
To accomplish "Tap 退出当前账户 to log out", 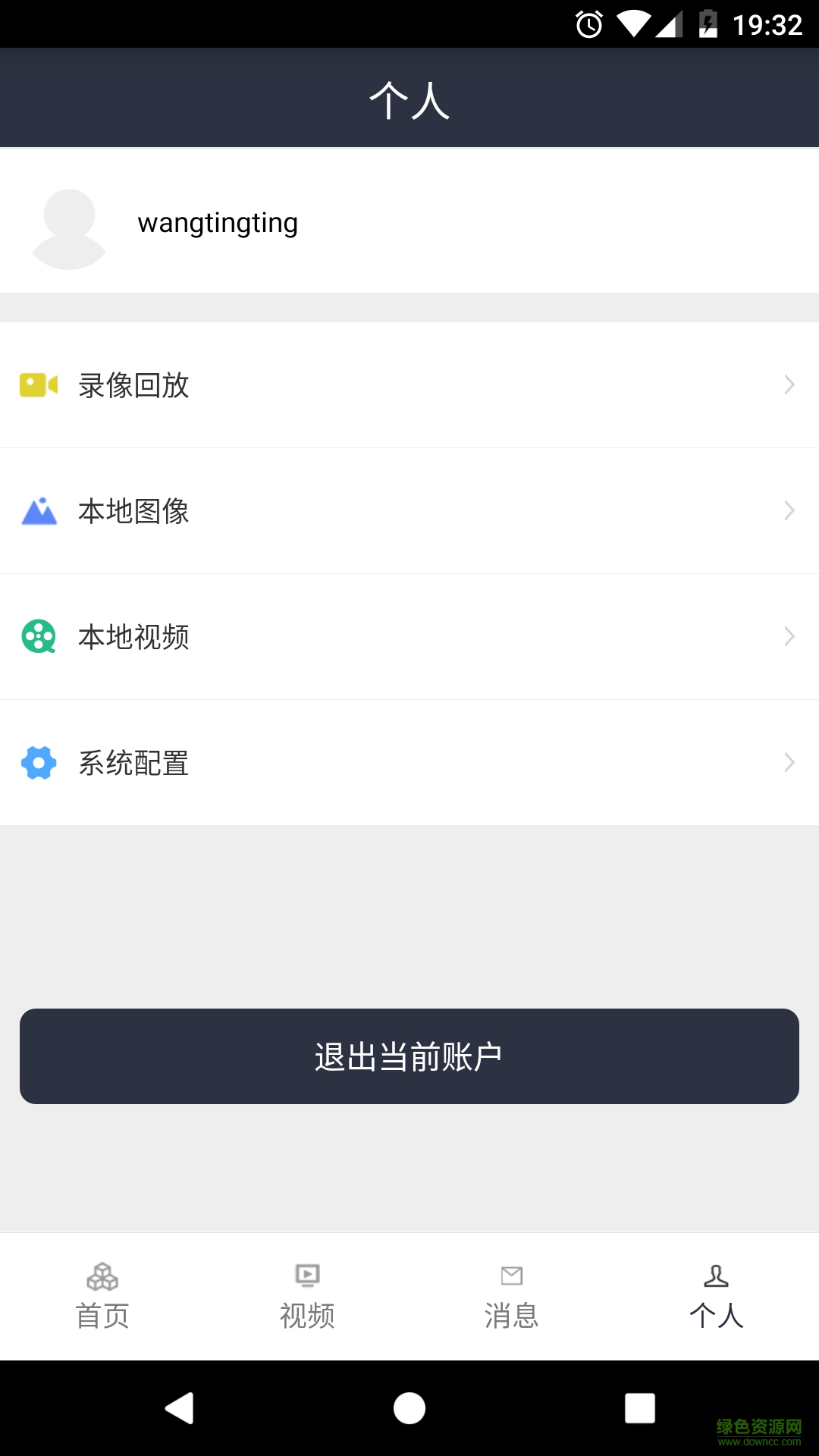I will pyautogui.click(x=409, y=1056).
